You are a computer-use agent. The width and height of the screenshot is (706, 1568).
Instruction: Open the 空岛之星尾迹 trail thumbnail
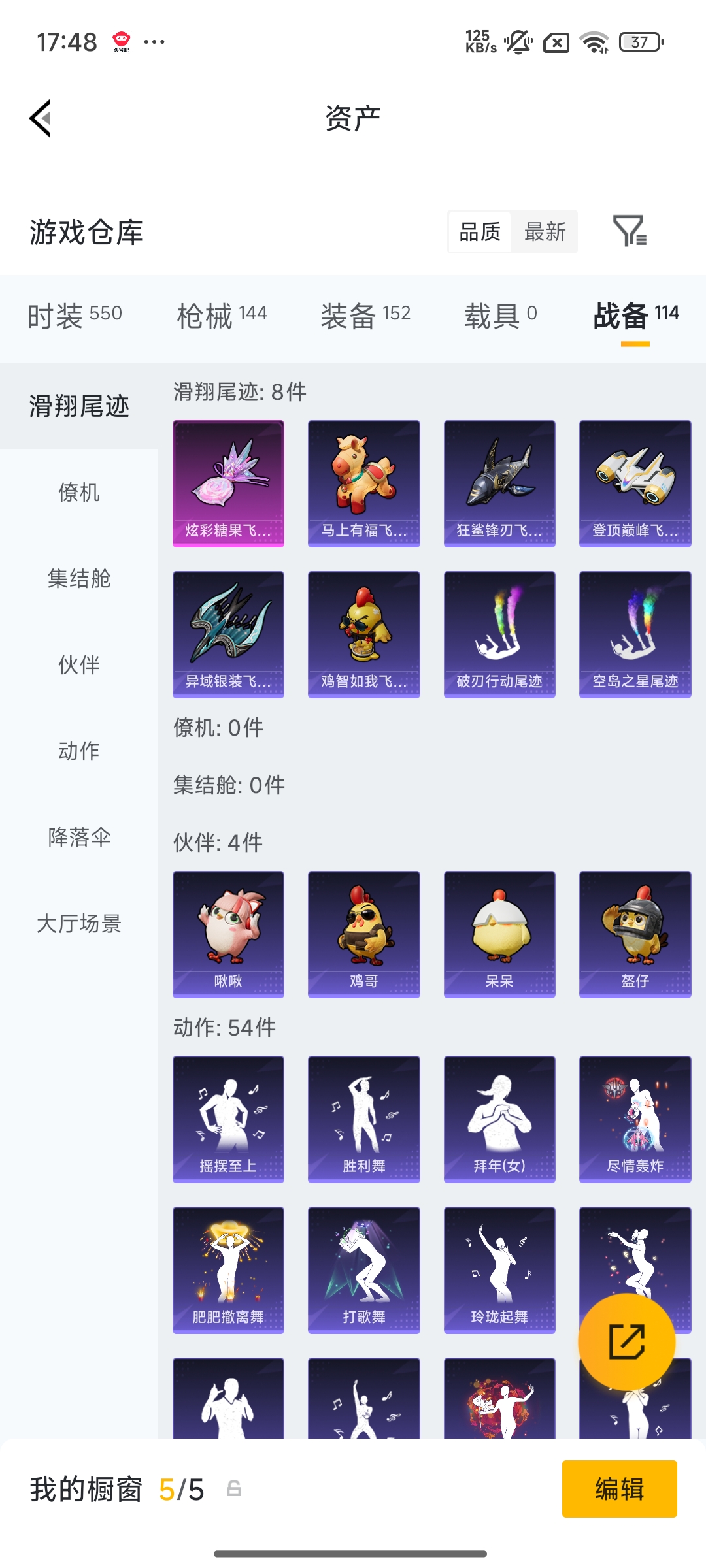click(x=634, y=634)
